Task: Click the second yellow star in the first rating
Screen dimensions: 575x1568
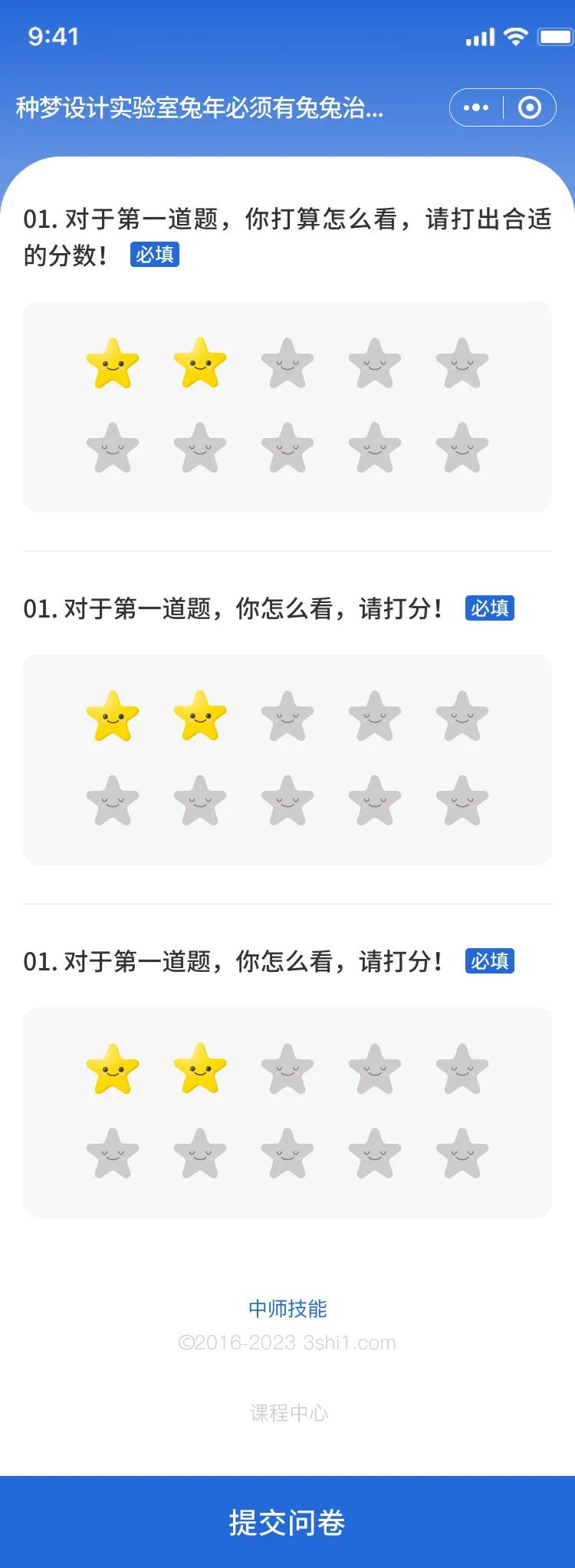Action: [199, 366]
